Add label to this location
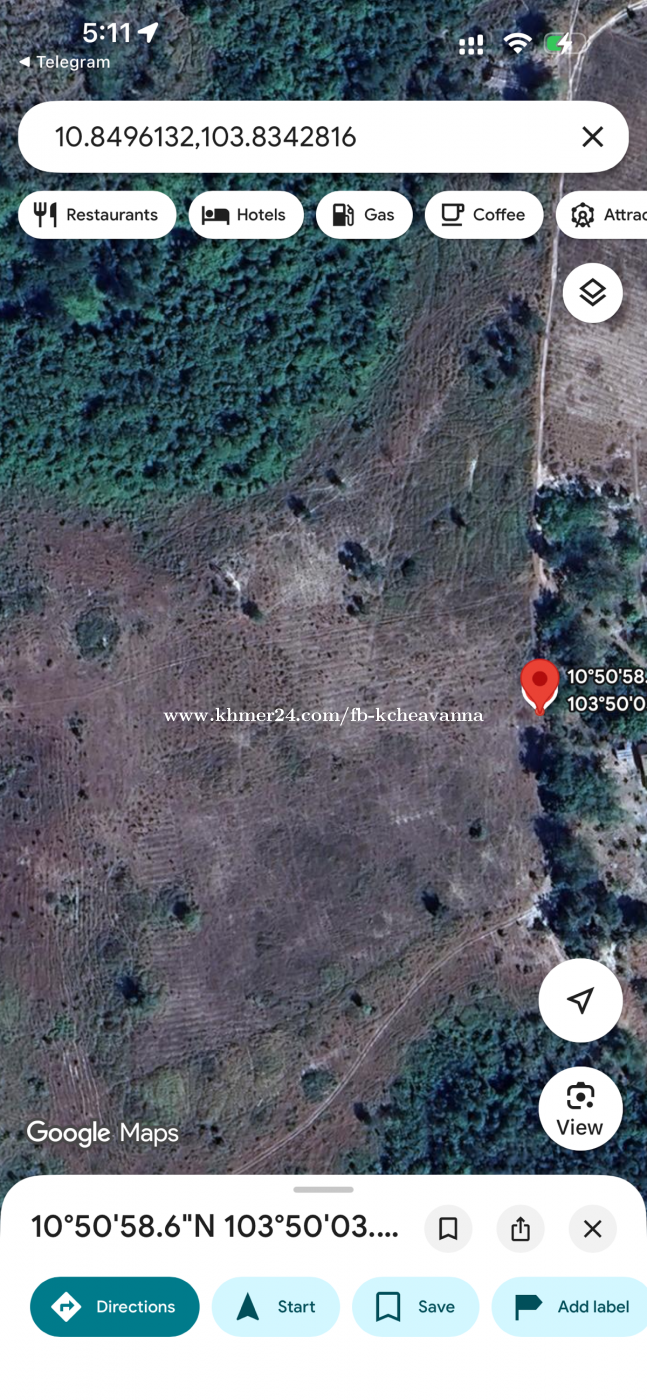Screen dimensions: 647x1400 tap(570, 1307)
